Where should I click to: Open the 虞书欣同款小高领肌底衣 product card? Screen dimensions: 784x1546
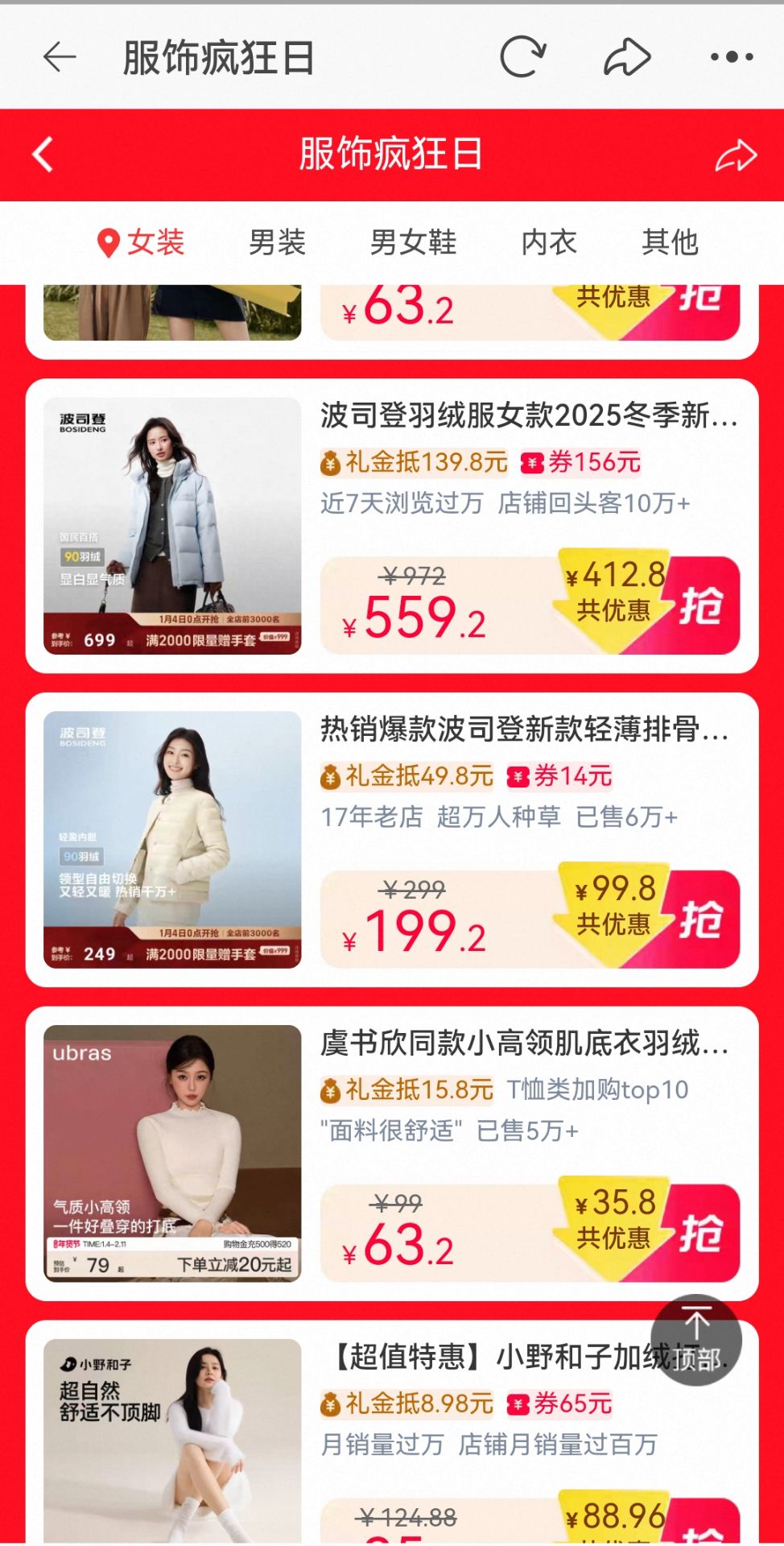523,1044
